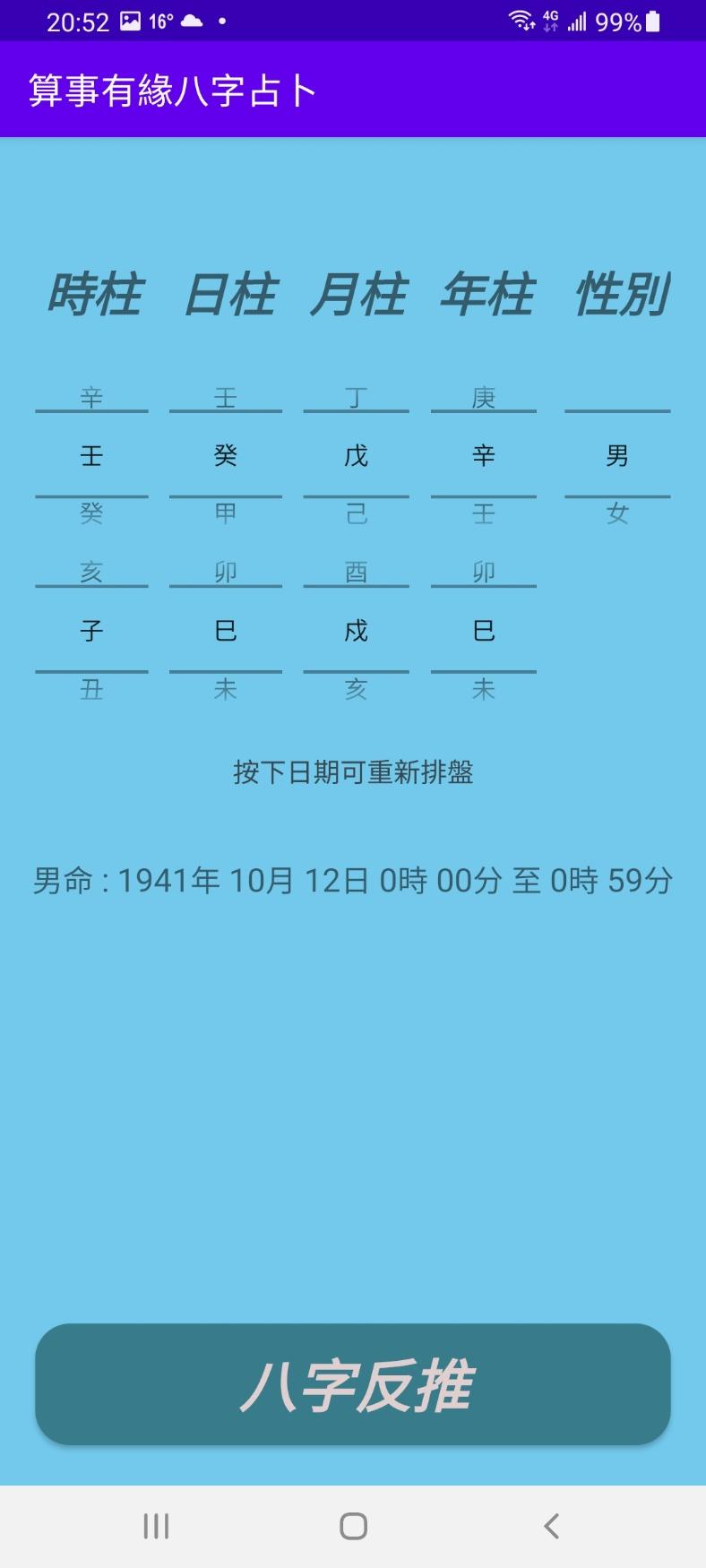This screenshot has height=1568, width=706.
Task: Select 丁 in the 月柱 stem picker
Action: click(x=357, y=397)
